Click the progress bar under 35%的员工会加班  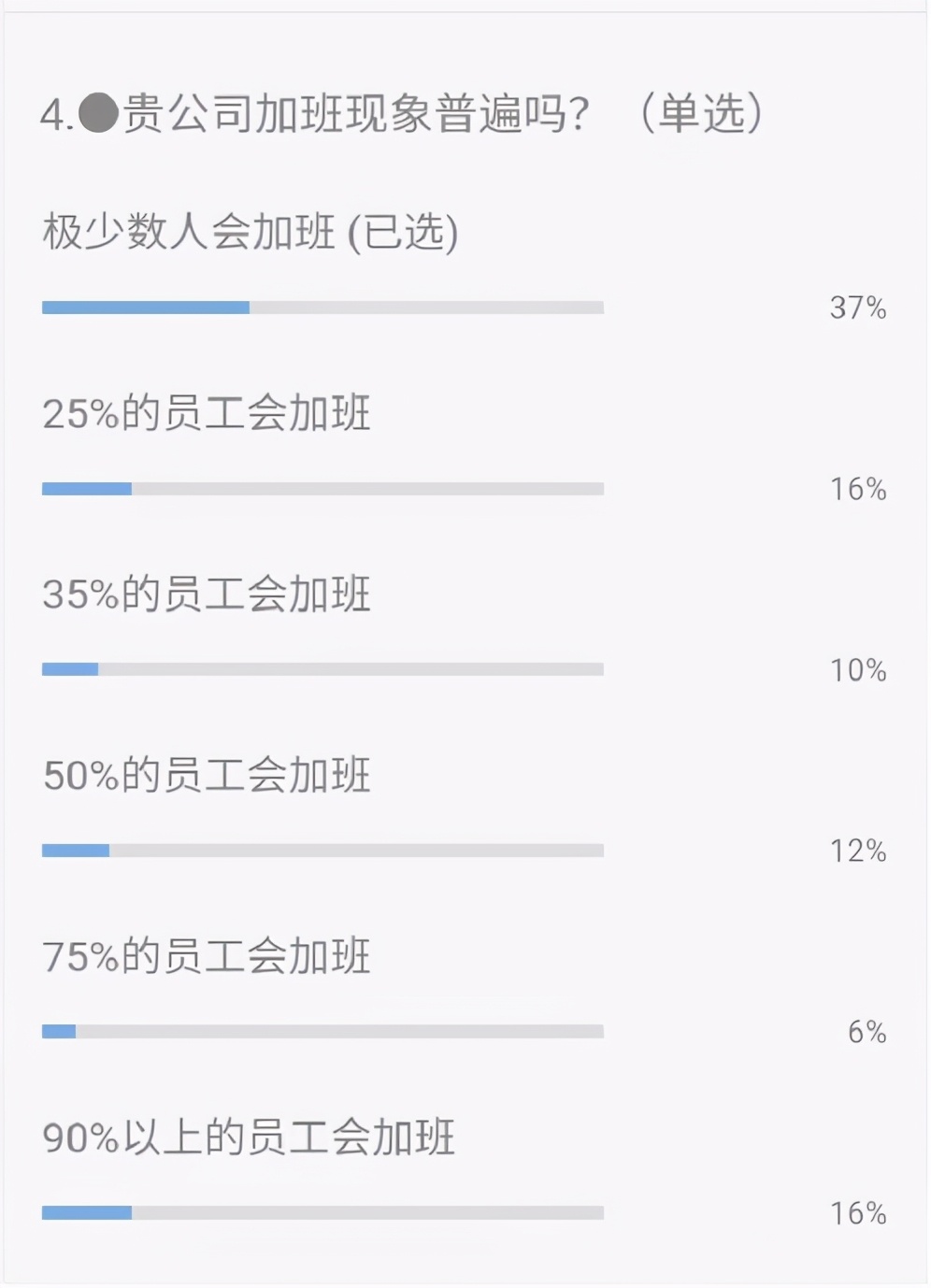(x=322, y=669)
